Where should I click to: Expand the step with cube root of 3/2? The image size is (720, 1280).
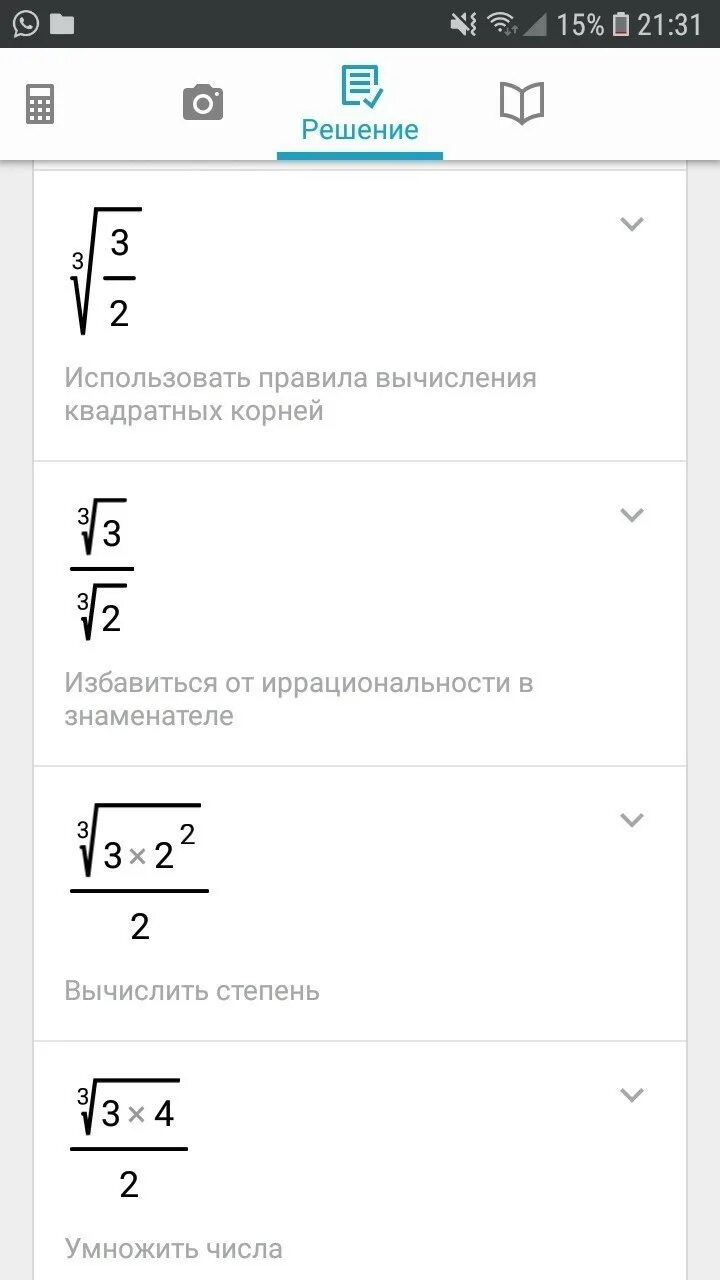[x=631, y=224]
